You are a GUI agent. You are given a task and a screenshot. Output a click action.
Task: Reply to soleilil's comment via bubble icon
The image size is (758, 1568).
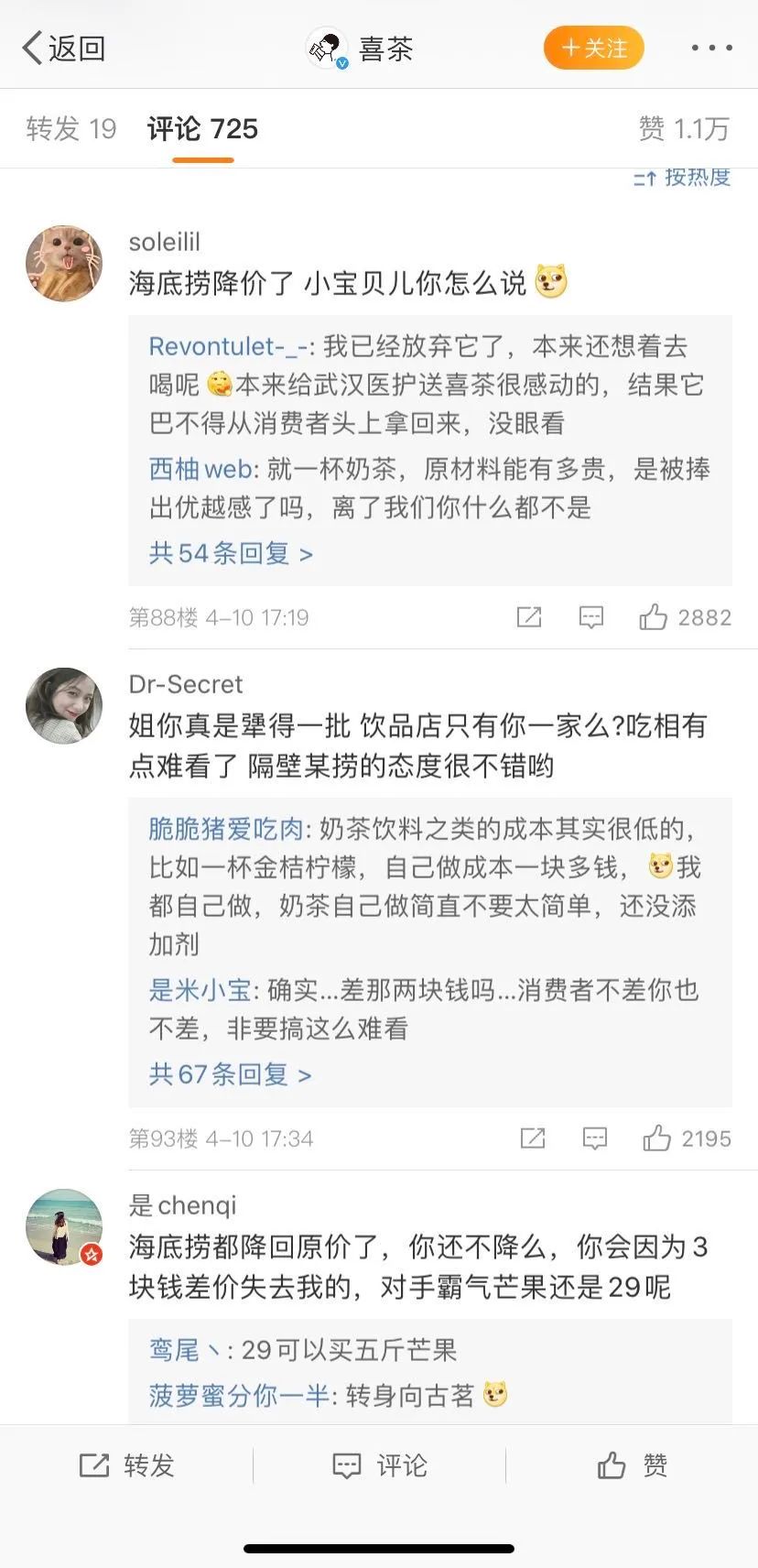pos(591,617)
